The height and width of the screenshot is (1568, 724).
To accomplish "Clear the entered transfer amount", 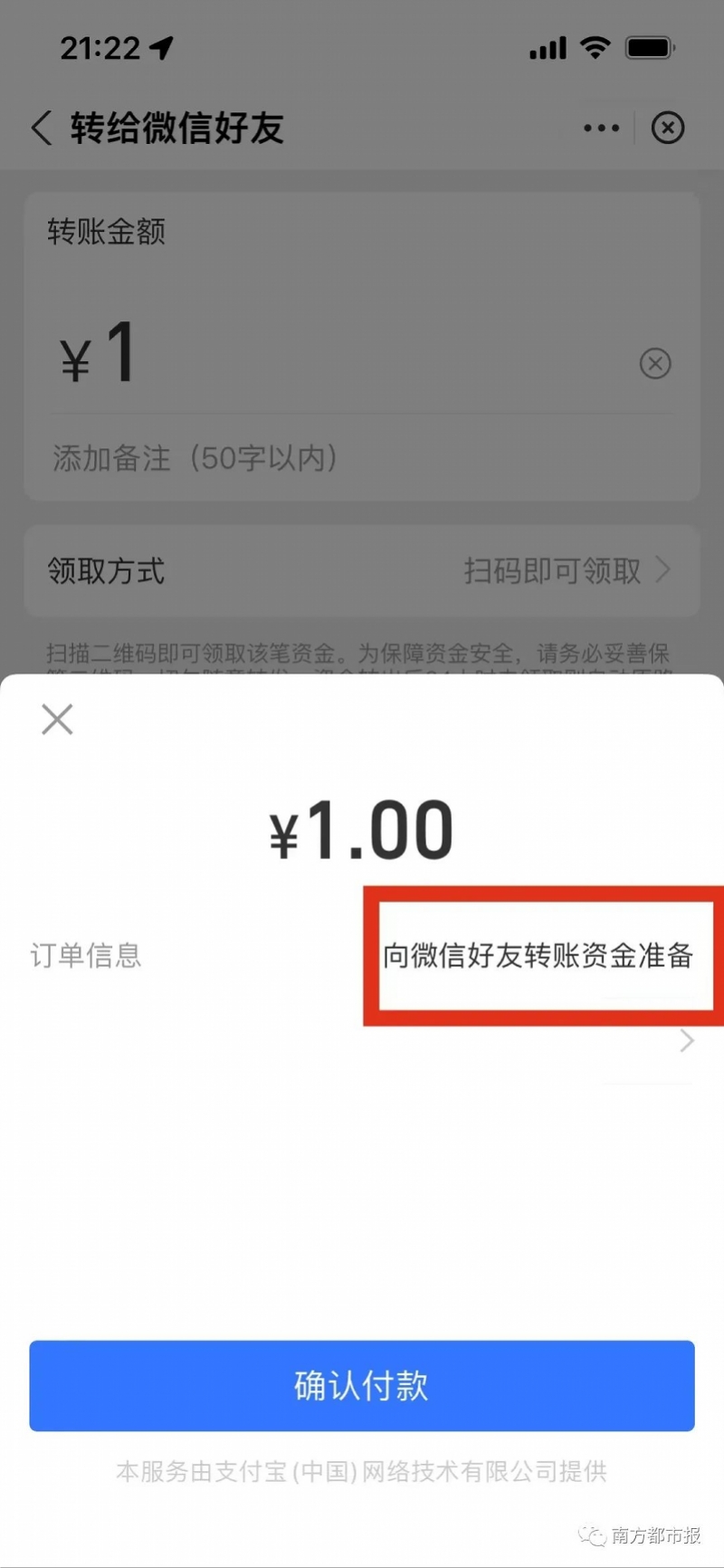I will (x=655, y=364).
